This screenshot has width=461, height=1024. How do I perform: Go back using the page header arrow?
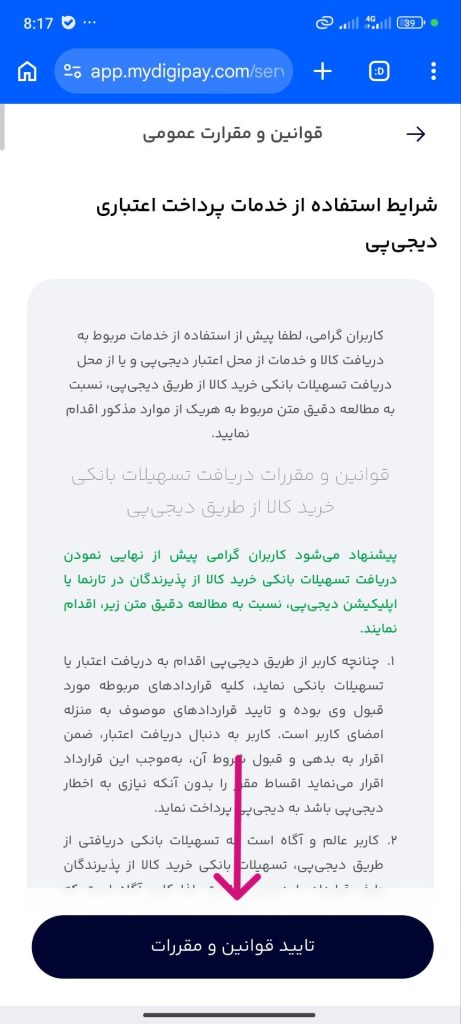[416, 134]
